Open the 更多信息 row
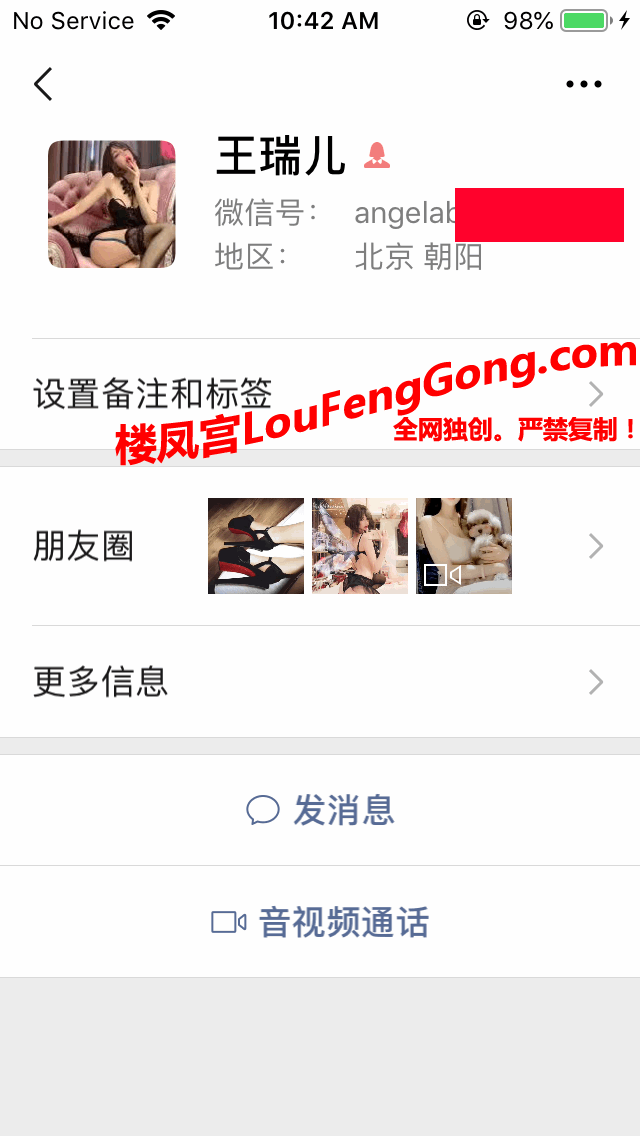 320,682
